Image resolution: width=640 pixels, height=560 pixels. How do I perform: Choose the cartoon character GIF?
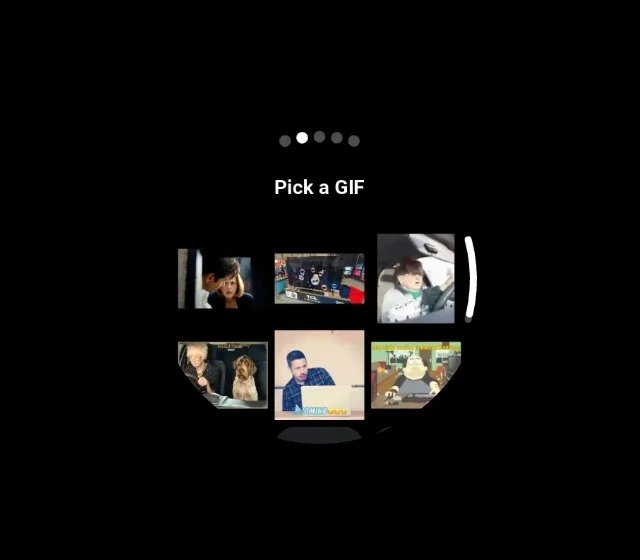click(415, 374)
